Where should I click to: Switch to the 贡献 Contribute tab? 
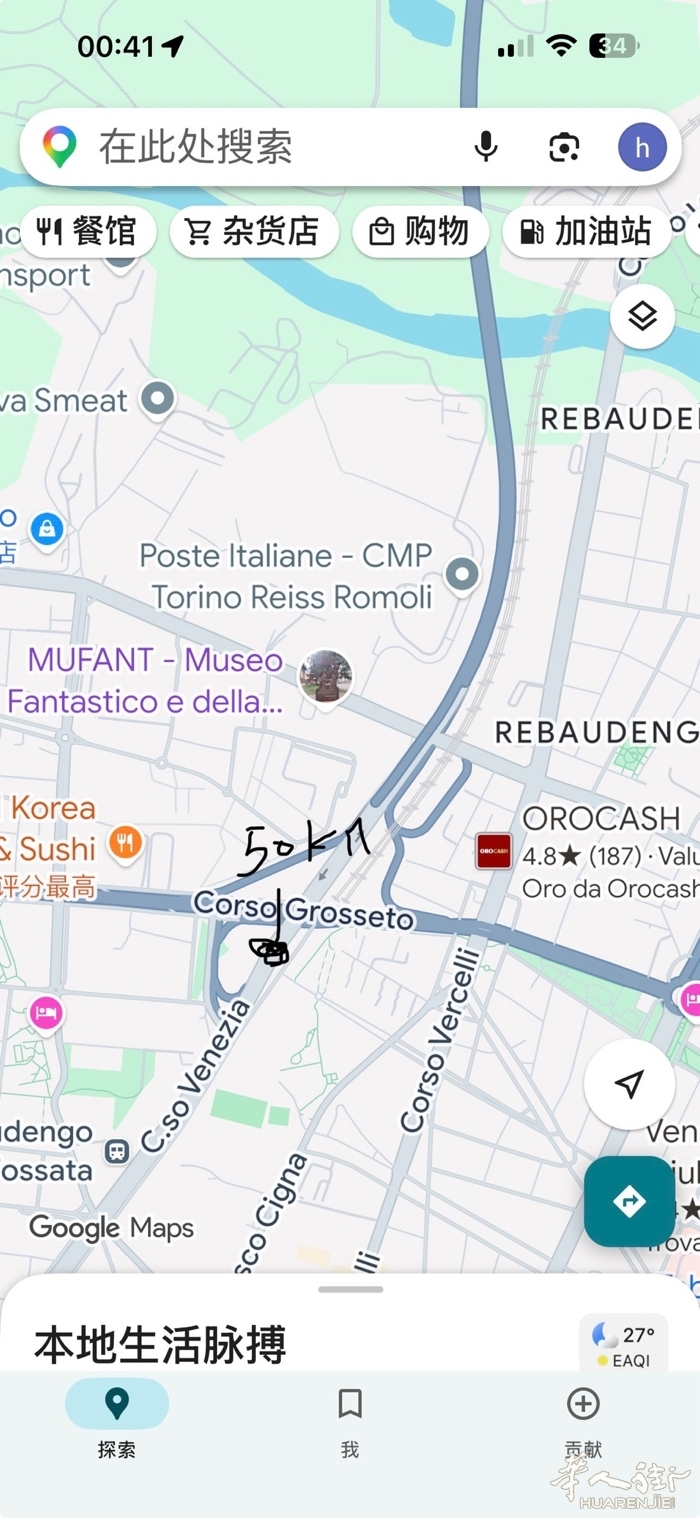point(583,1421)
